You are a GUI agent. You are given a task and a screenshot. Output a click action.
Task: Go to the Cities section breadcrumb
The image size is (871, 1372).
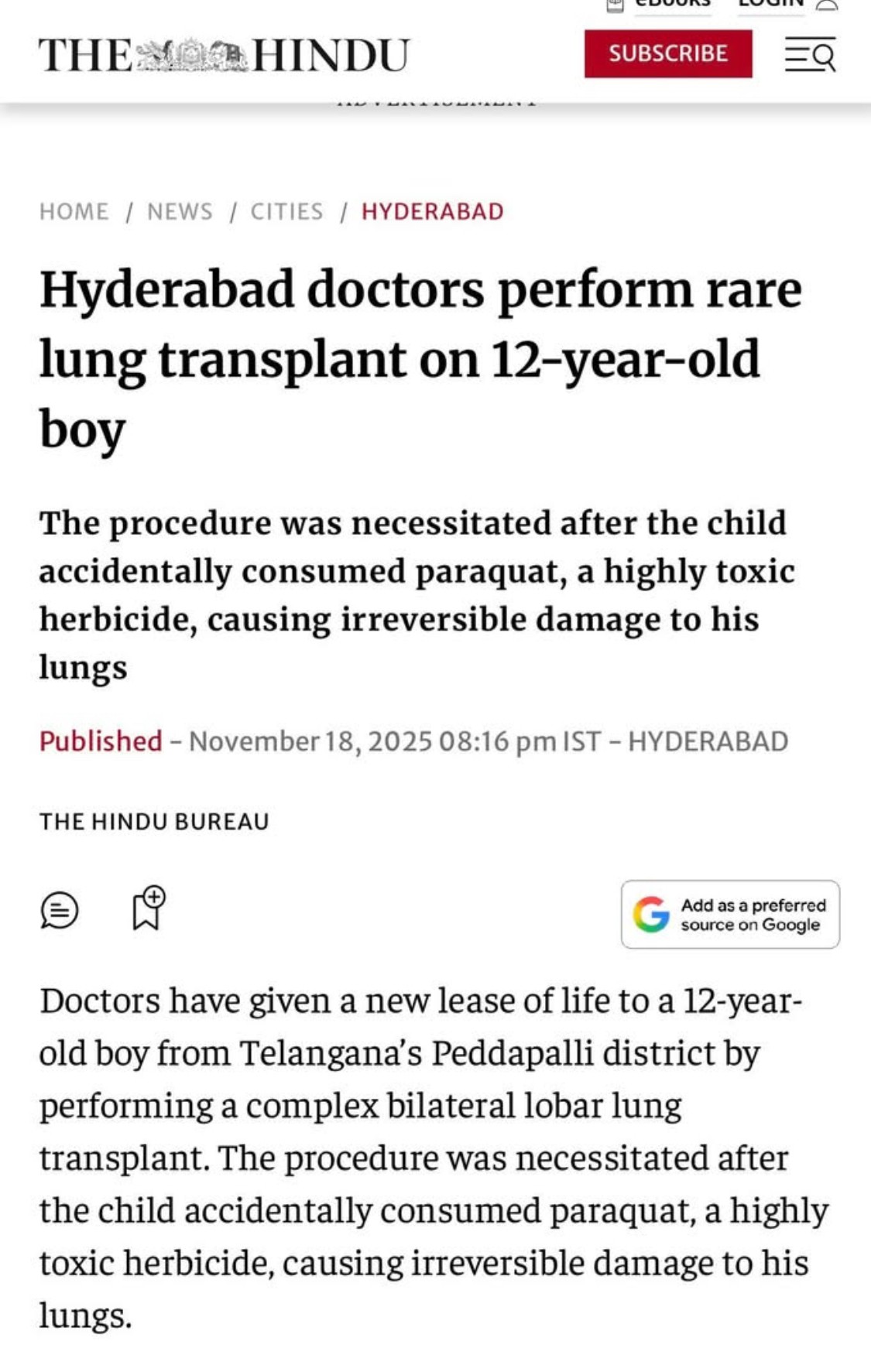[286, 211]
